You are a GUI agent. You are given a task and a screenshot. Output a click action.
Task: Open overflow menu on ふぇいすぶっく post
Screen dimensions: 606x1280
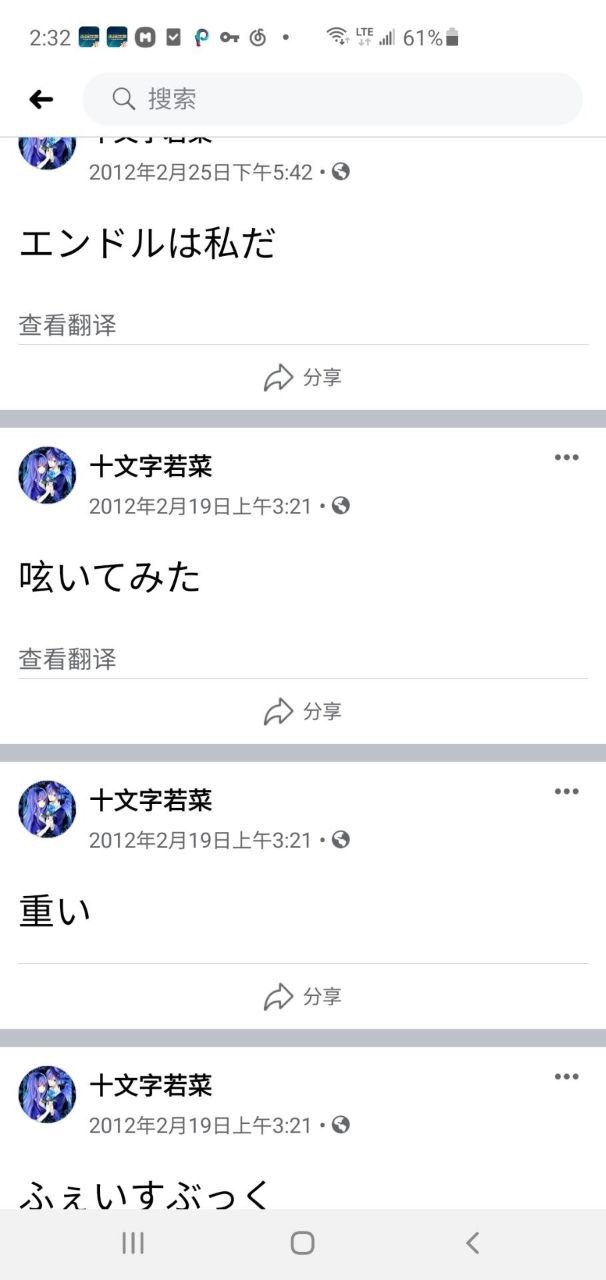coord(566,1077)
